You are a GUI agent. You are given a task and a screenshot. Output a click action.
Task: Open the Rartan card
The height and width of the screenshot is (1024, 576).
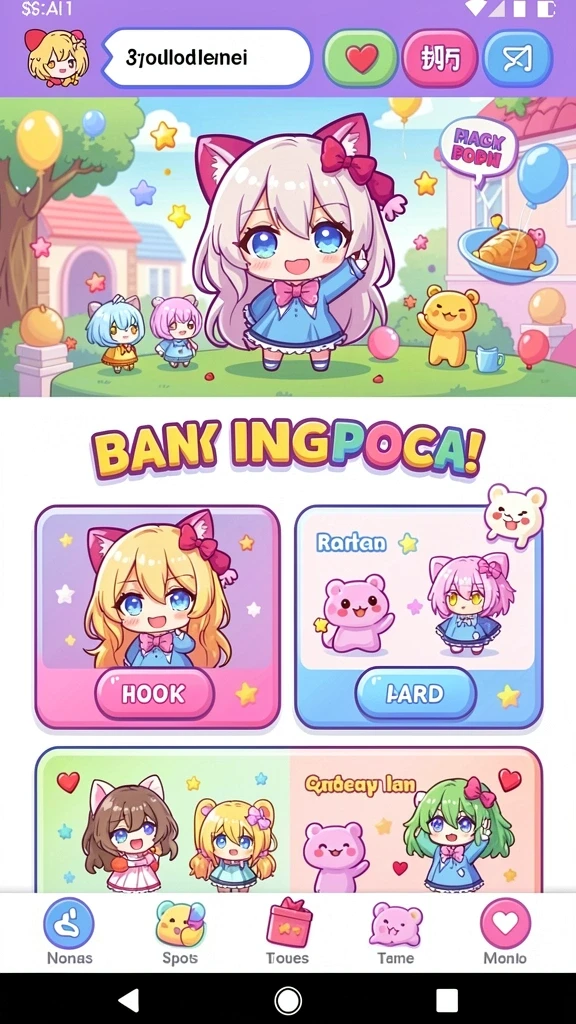point(419,617)
